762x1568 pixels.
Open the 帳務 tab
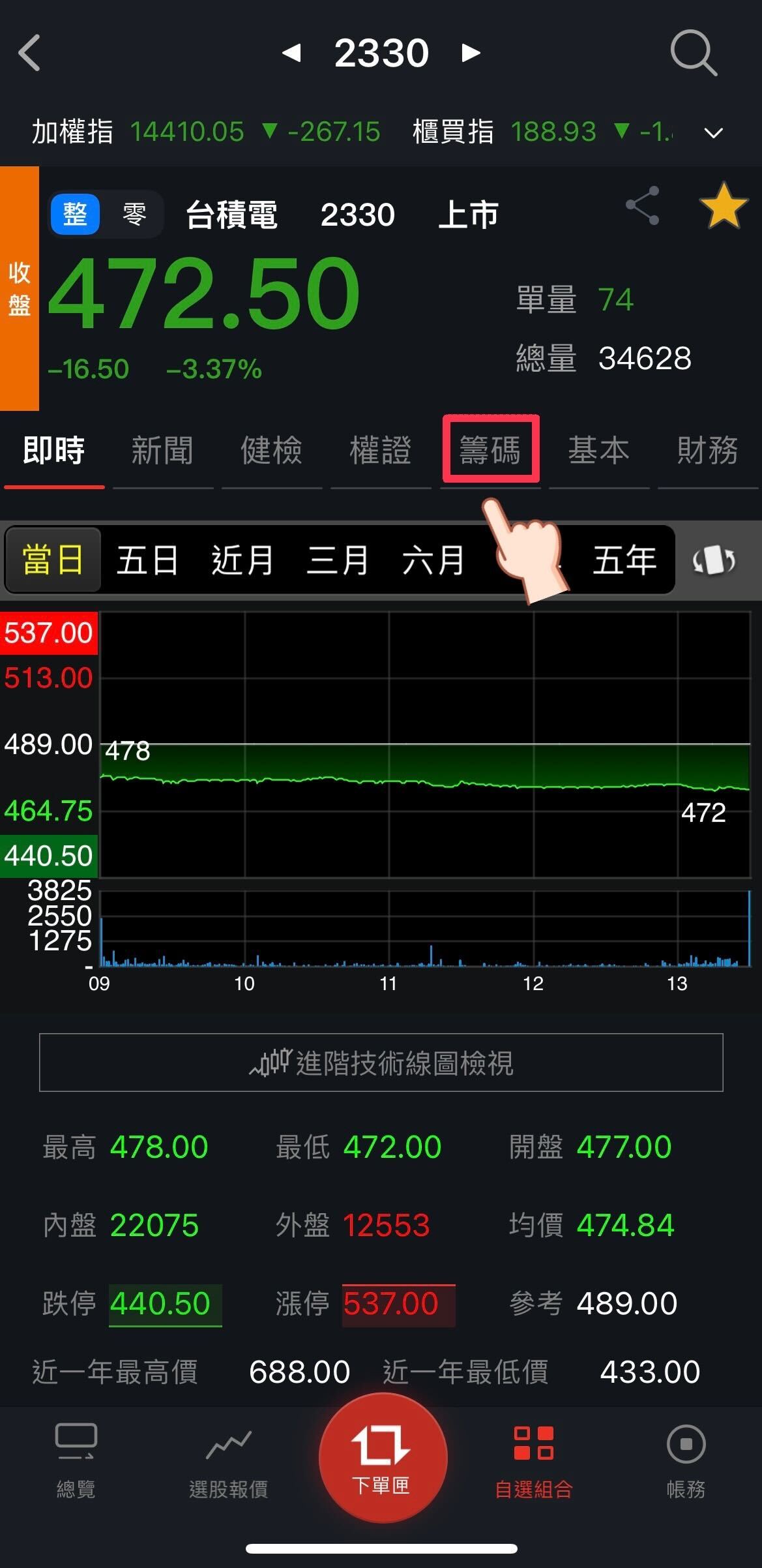coord(686,1460)
